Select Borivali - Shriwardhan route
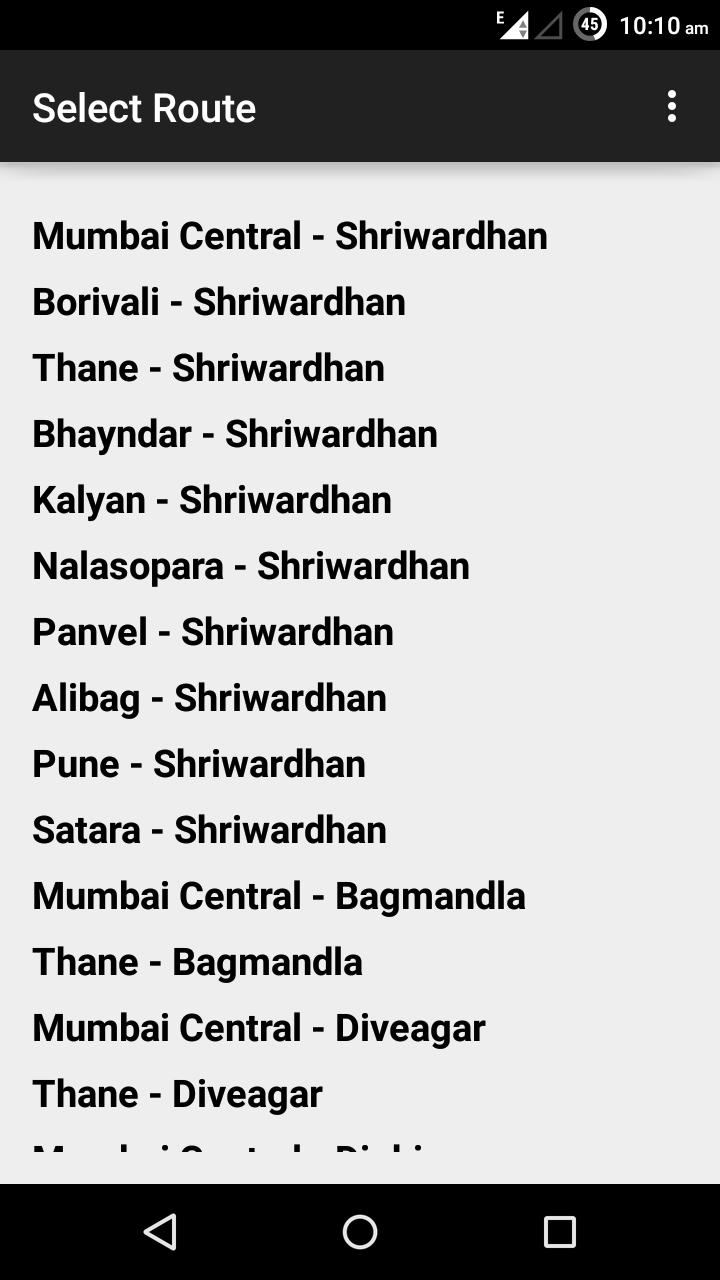The image size is (720, 1280). 219,302
